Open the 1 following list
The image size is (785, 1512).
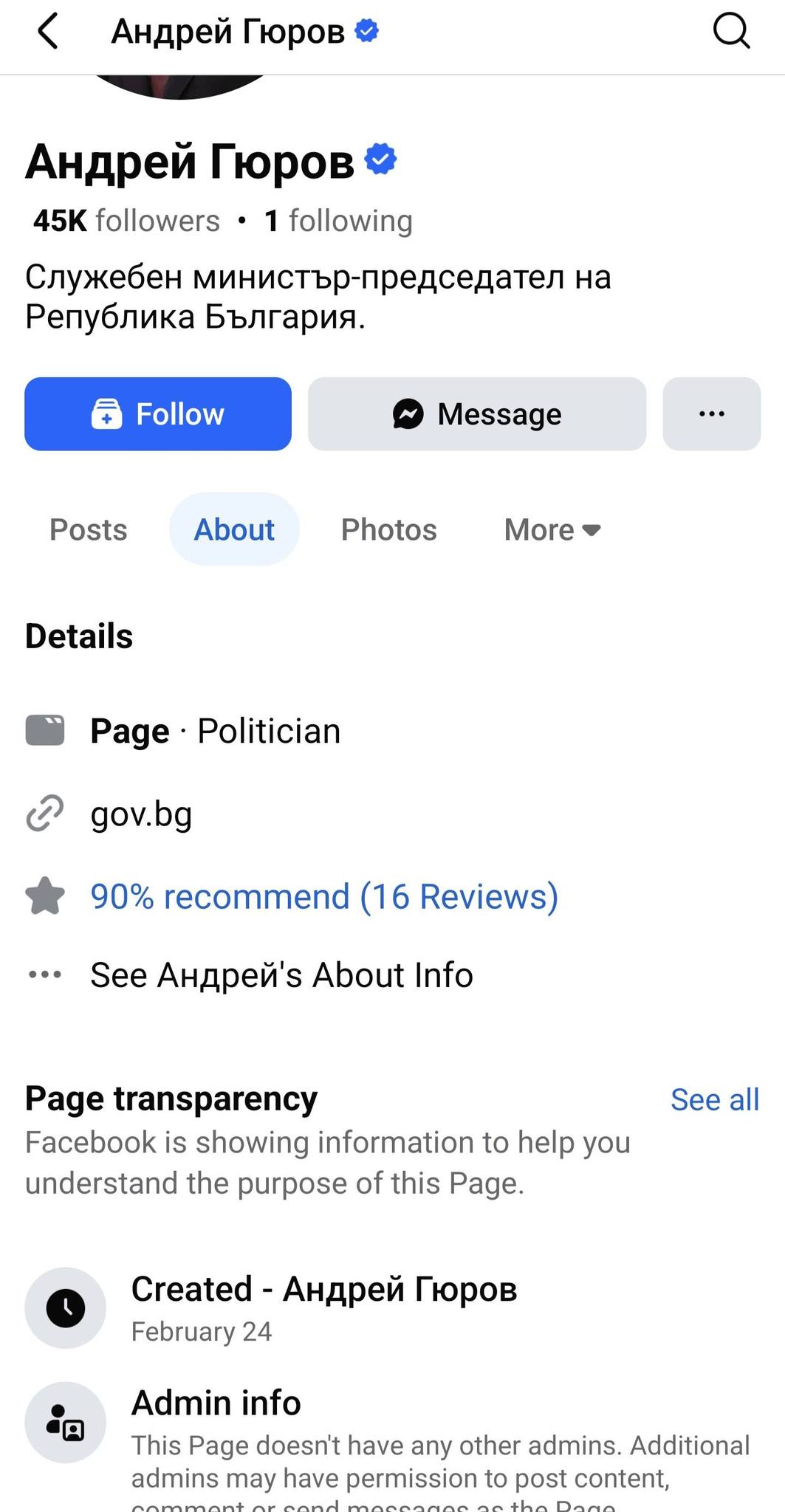pos(338,221)
